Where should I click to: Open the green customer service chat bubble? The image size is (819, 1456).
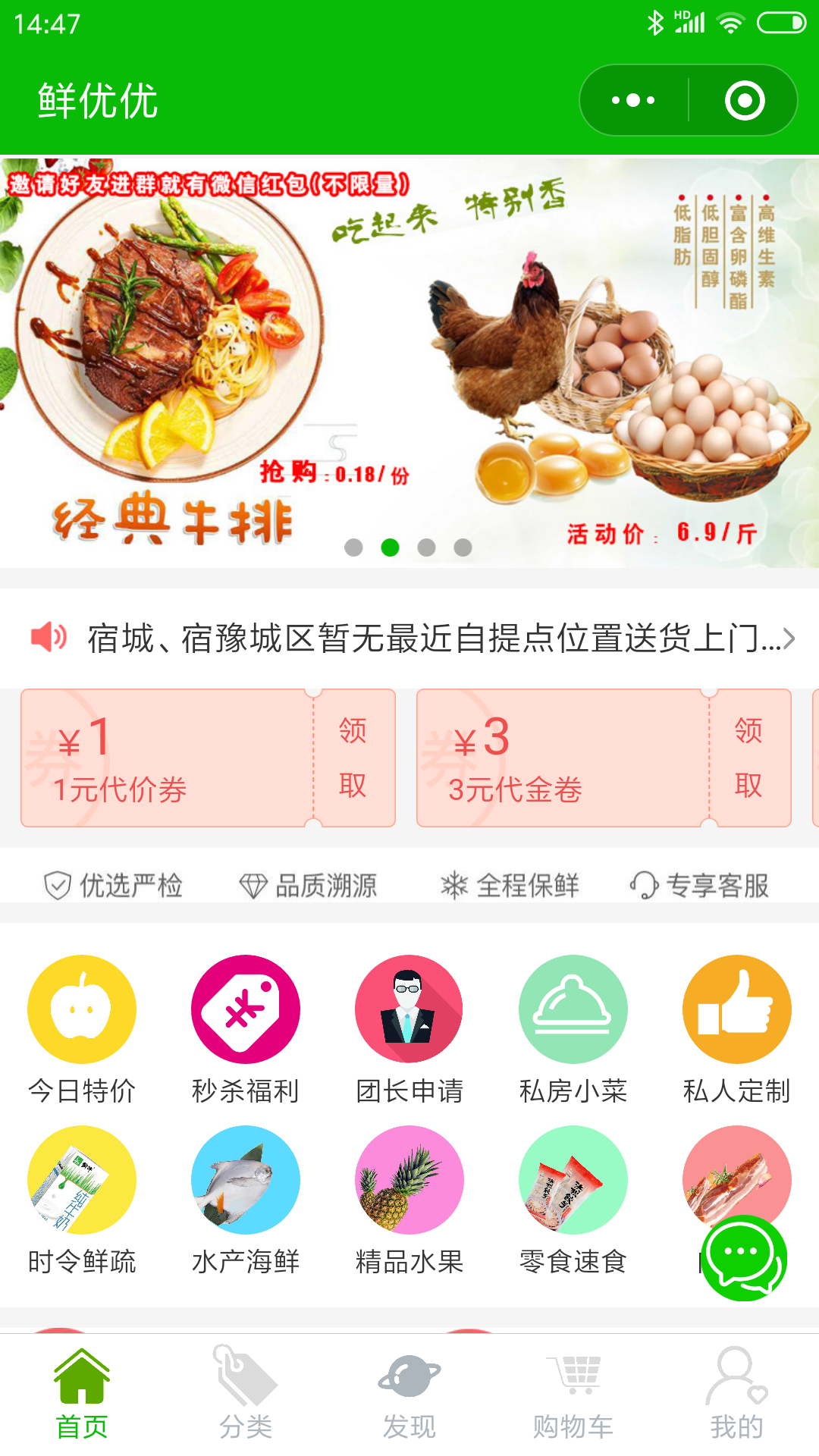[x=744, y=1258]
